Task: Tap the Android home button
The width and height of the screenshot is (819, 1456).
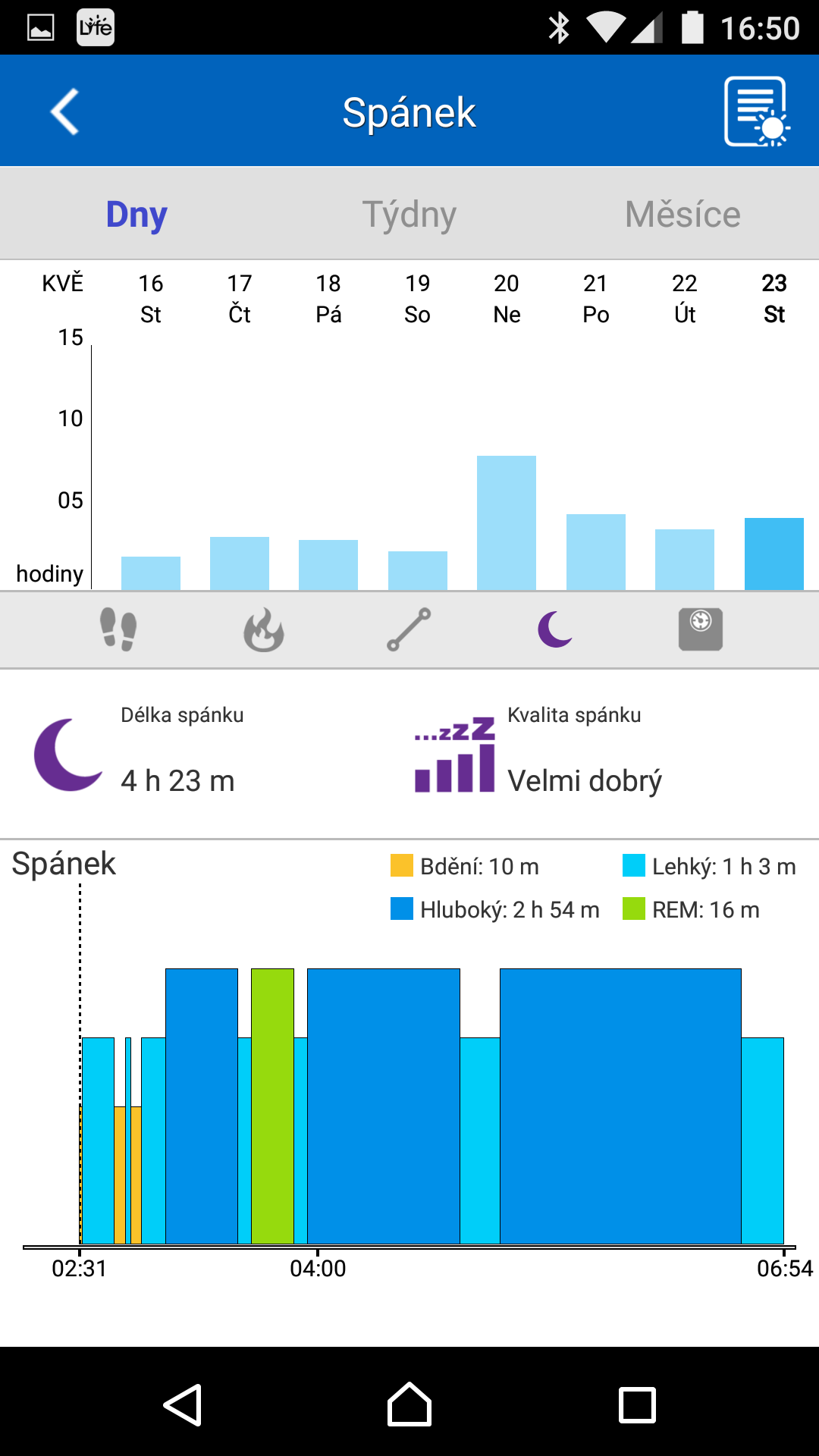Action: coord(409,1404)
